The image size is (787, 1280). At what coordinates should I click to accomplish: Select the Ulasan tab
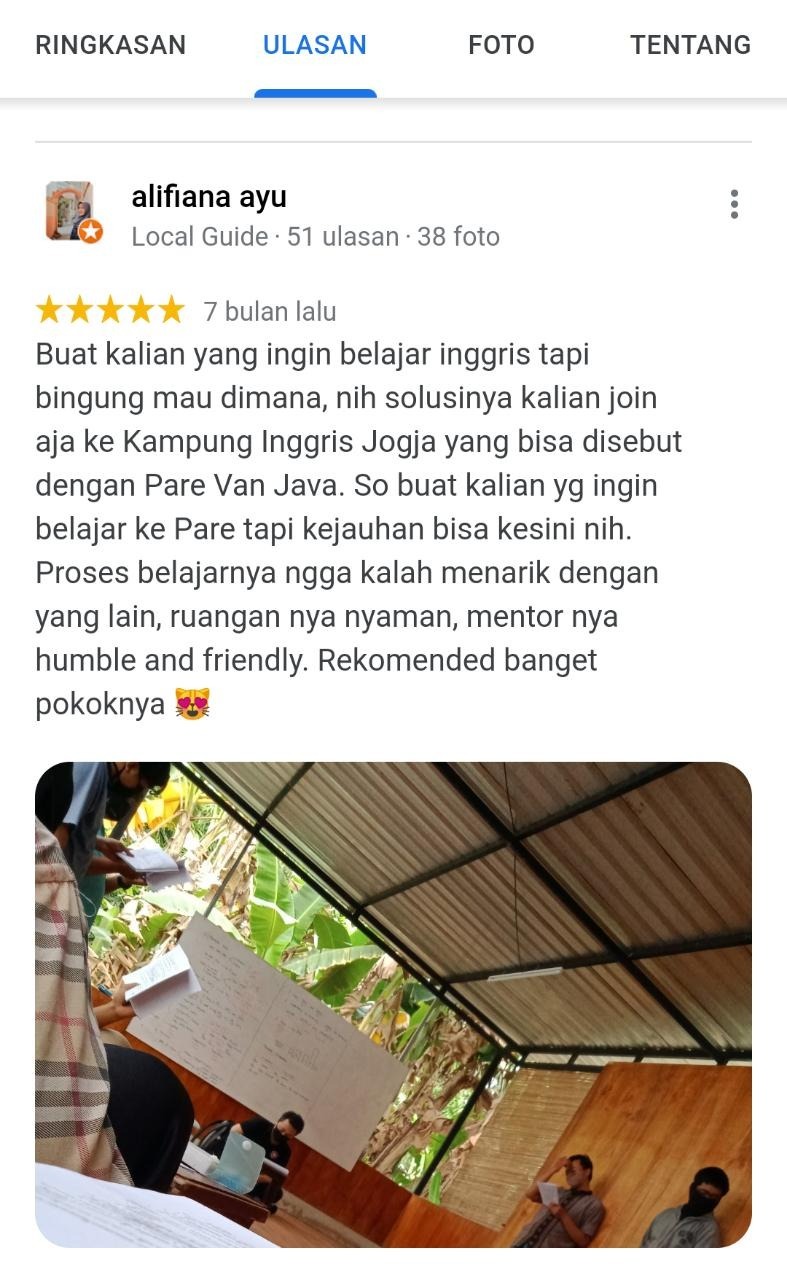click(314, 45)
